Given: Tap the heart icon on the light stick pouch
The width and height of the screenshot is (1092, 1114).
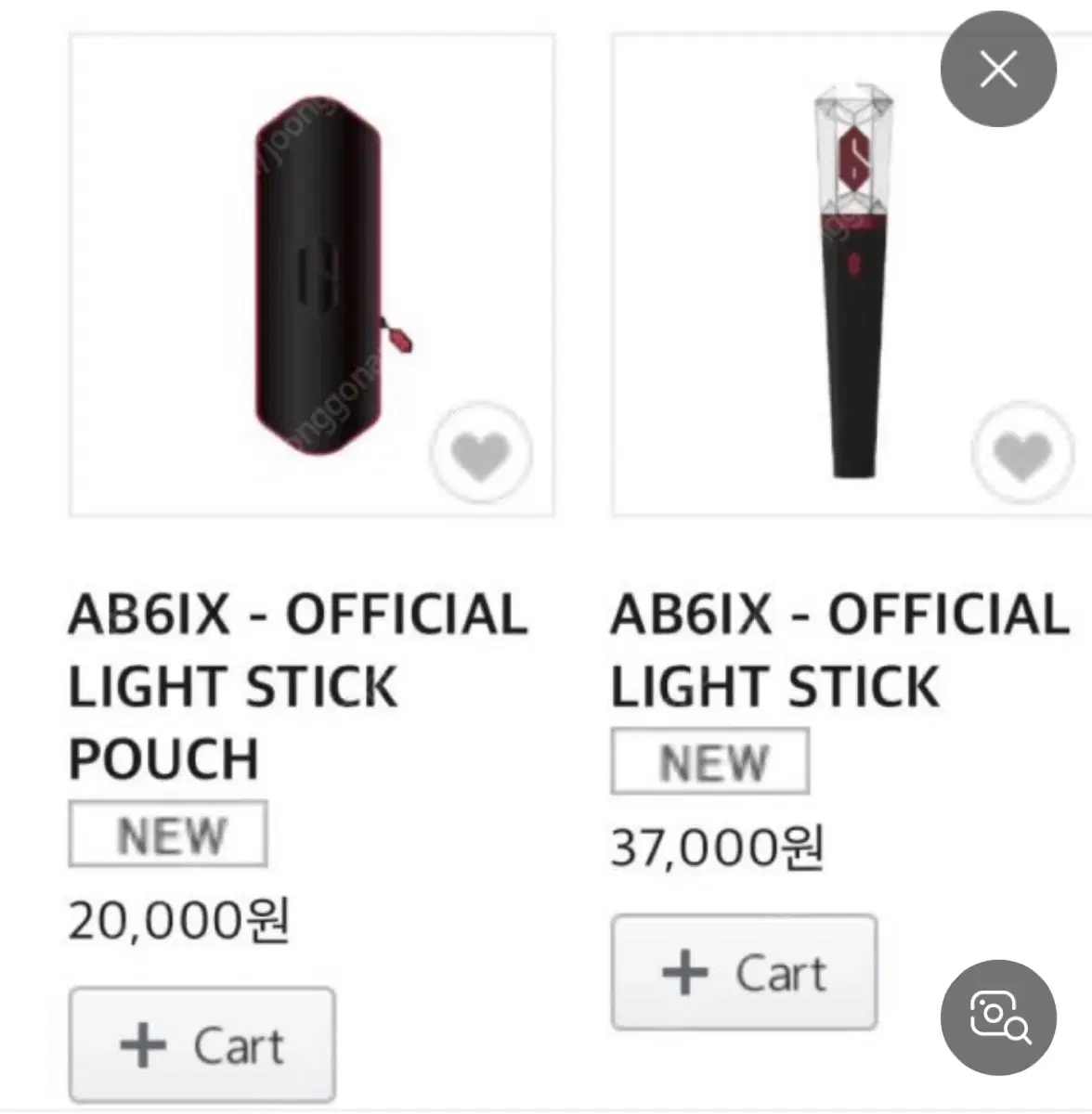Looking at the screenshot, I should point(480,455).
